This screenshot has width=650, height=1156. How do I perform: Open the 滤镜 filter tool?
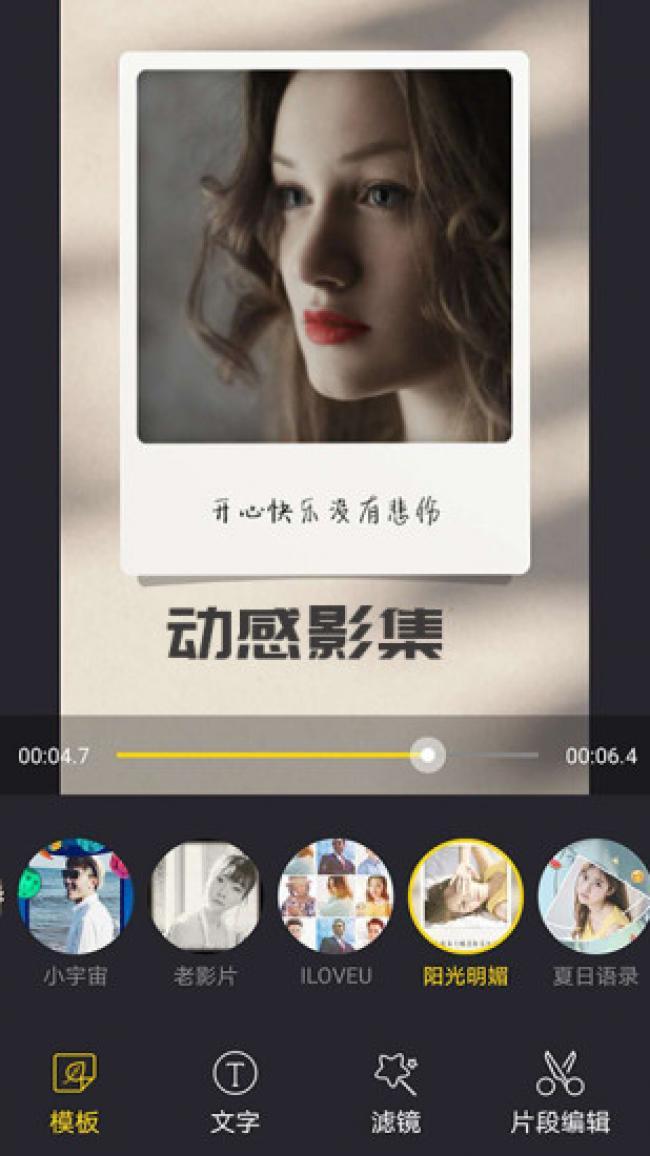(x=396, y=1092)
